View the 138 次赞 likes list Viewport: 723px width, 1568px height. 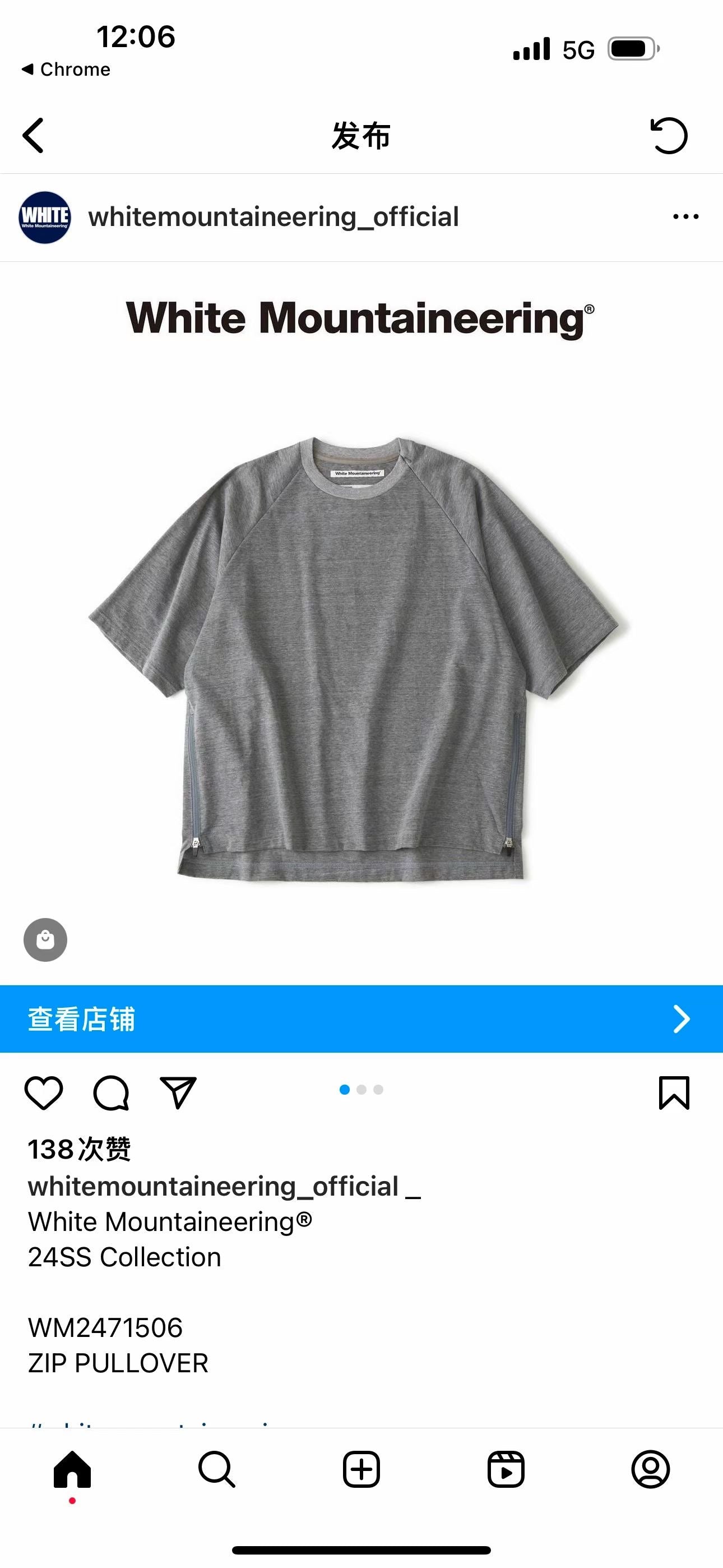79,1149
